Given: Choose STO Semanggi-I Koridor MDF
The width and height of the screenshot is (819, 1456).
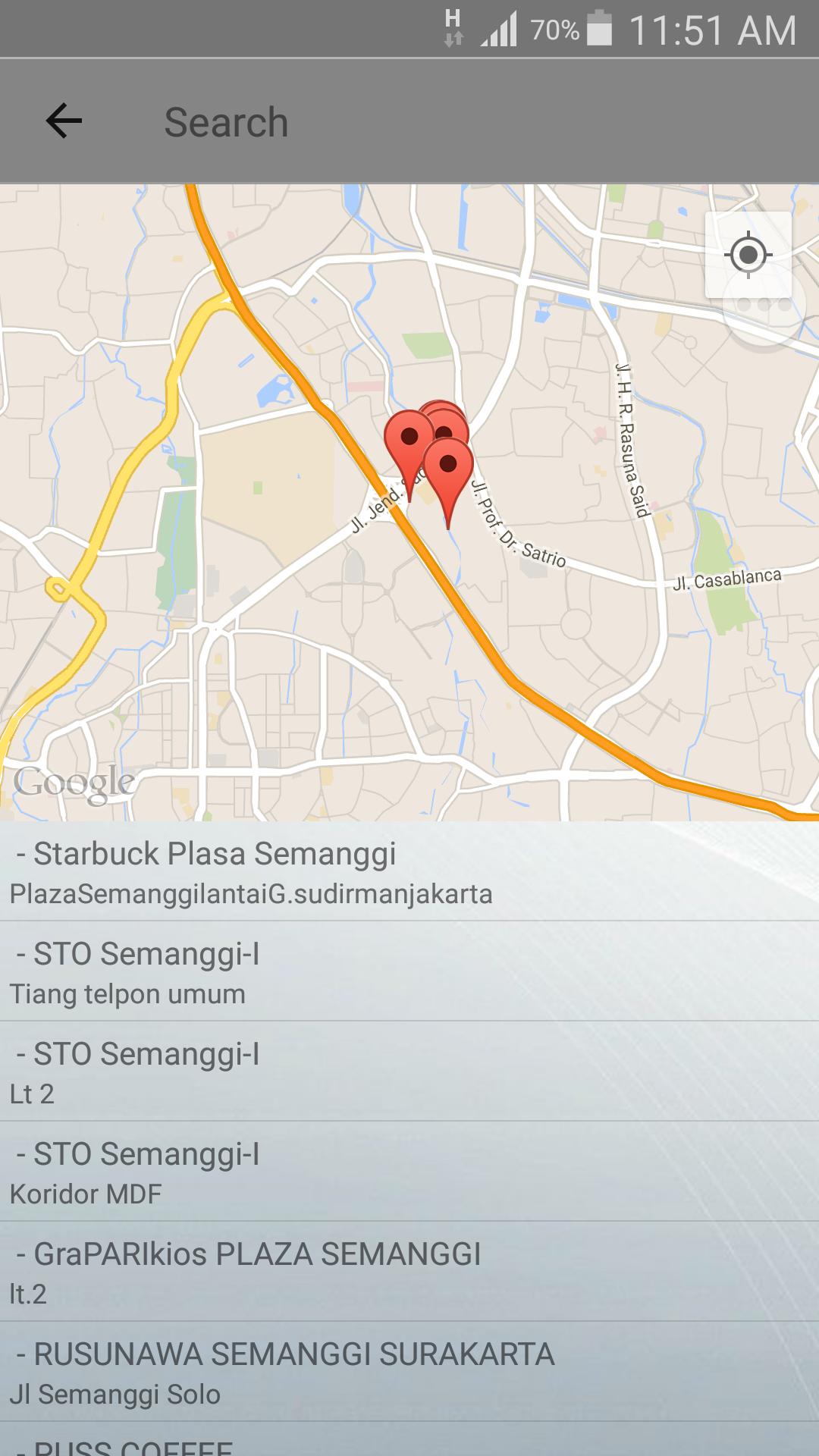Looking at the screenshot, I should (x=409, y=1172).
